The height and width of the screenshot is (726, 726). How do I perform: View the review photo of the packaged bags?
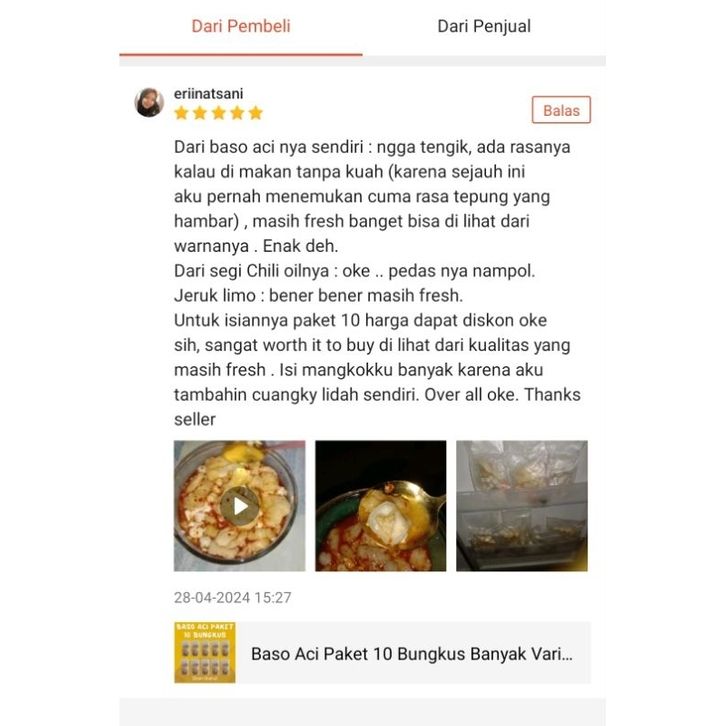click(522, 506)
